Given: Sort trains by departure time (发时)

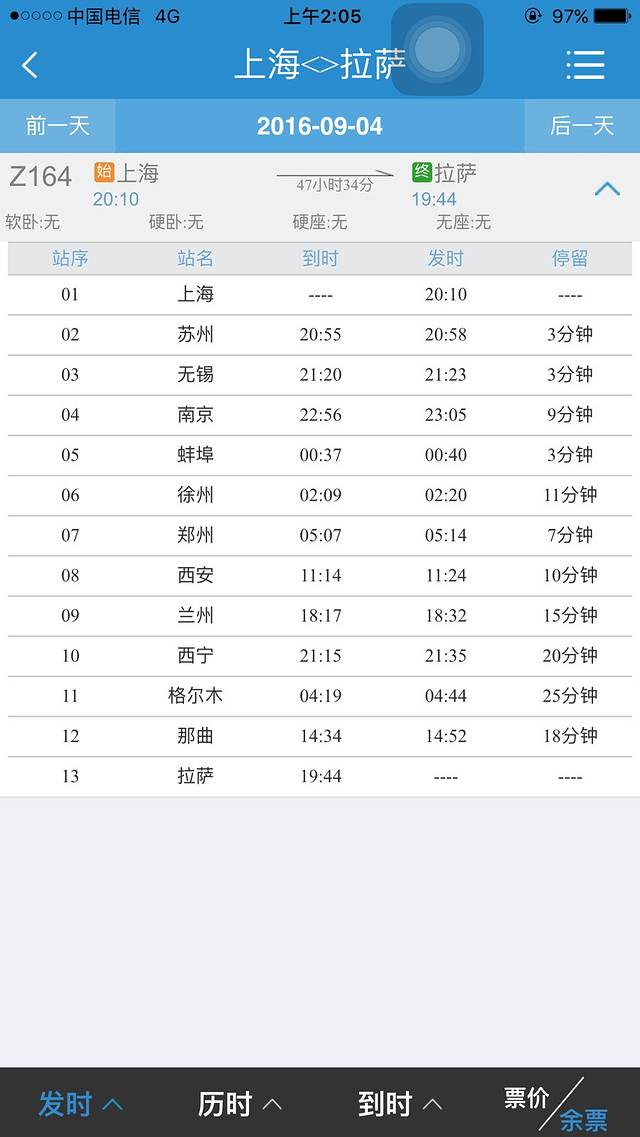Looking at the screenshot, I should [x=80, y=1103].
